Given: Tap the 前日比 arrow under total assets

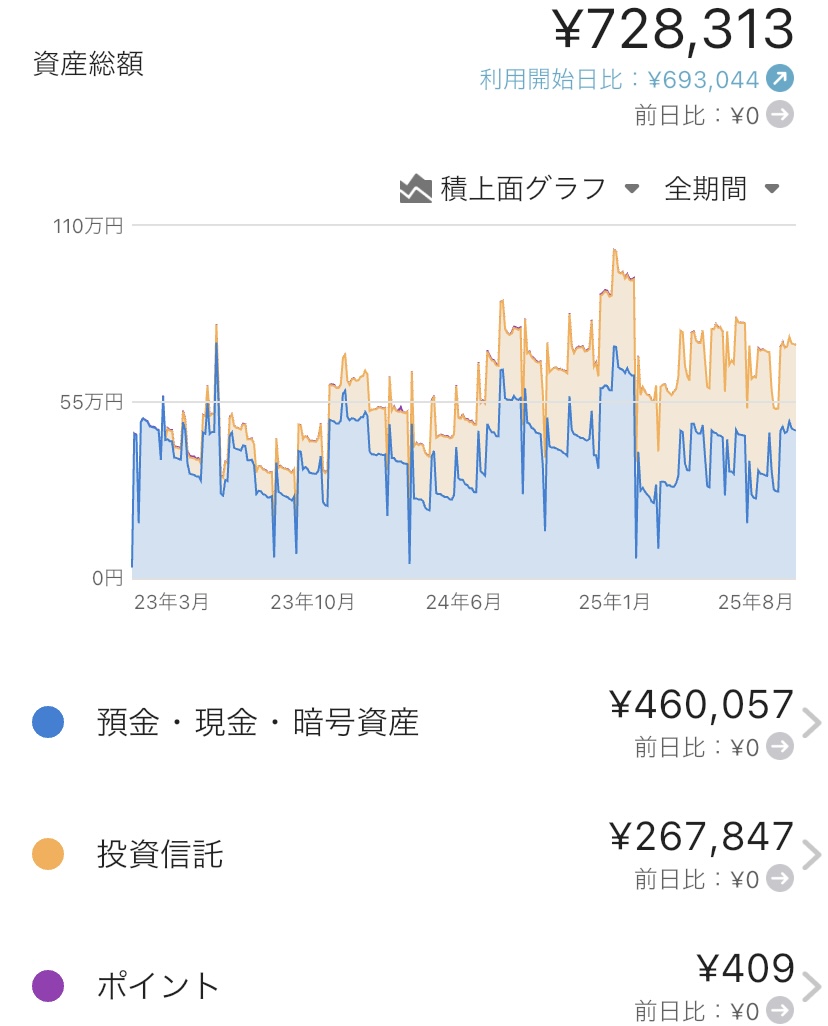Looking at the screenshot, I should (780, 115).
